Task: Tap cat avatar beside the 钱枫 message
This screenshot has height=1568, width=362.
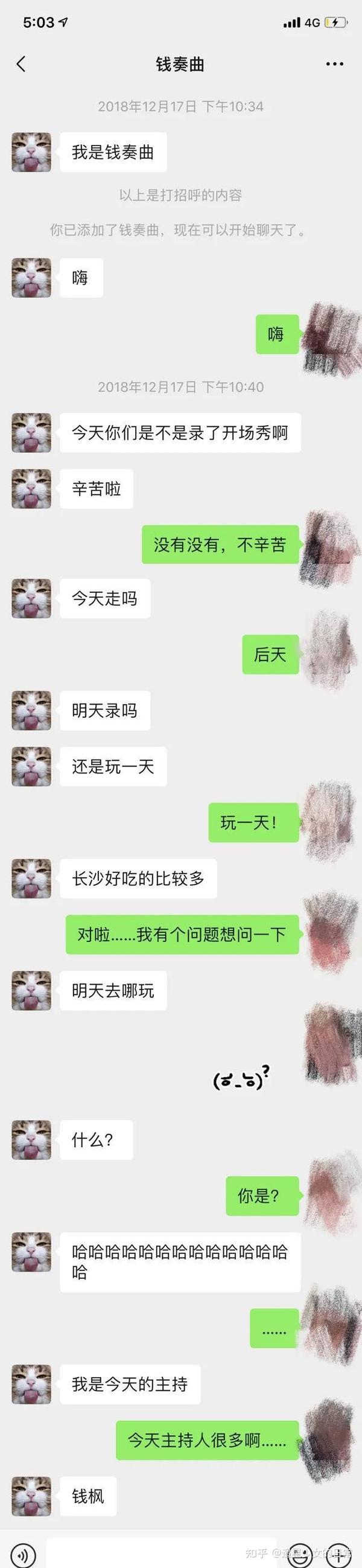Action: coord(31,1496)
